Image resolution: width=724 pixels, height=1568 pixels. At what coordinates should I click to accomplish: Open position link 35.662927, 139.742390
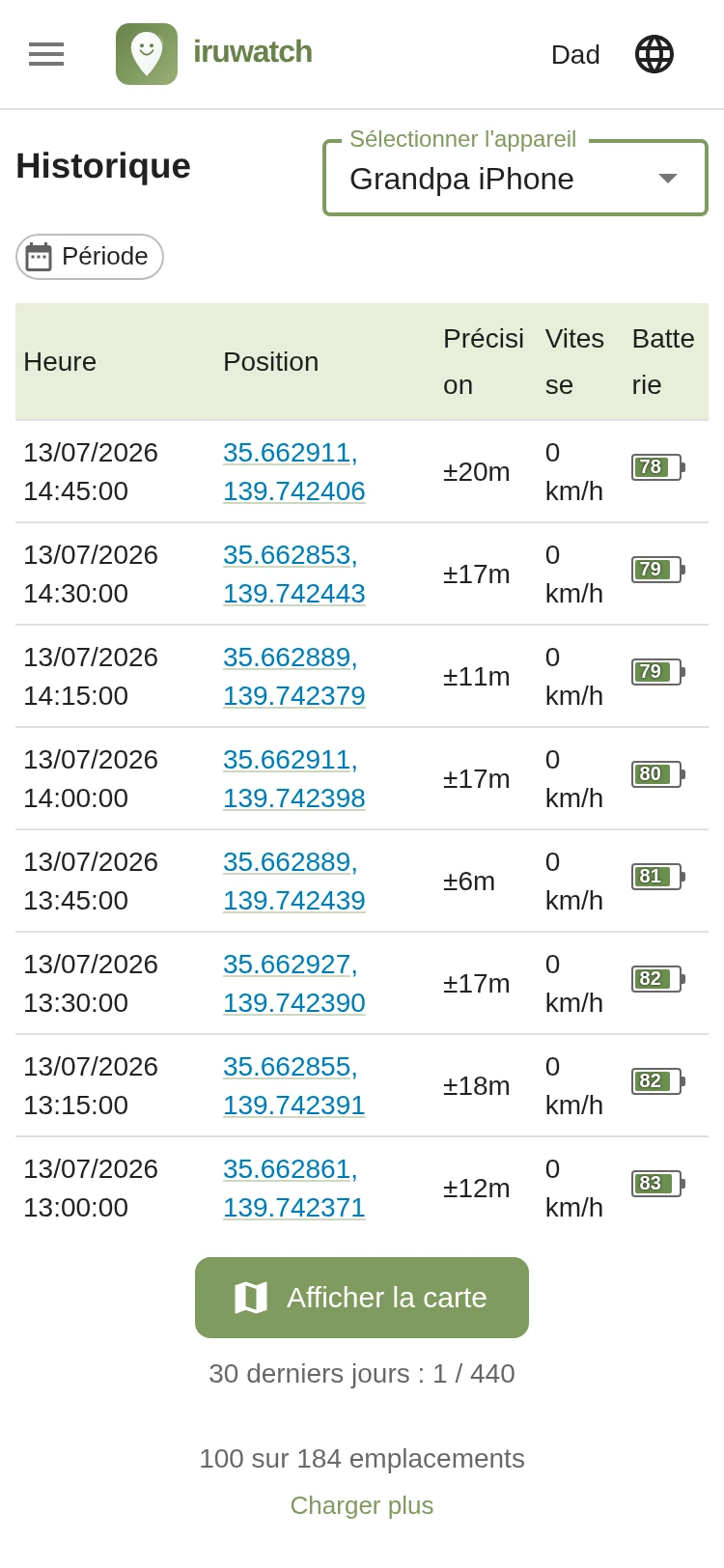(294, 983)
